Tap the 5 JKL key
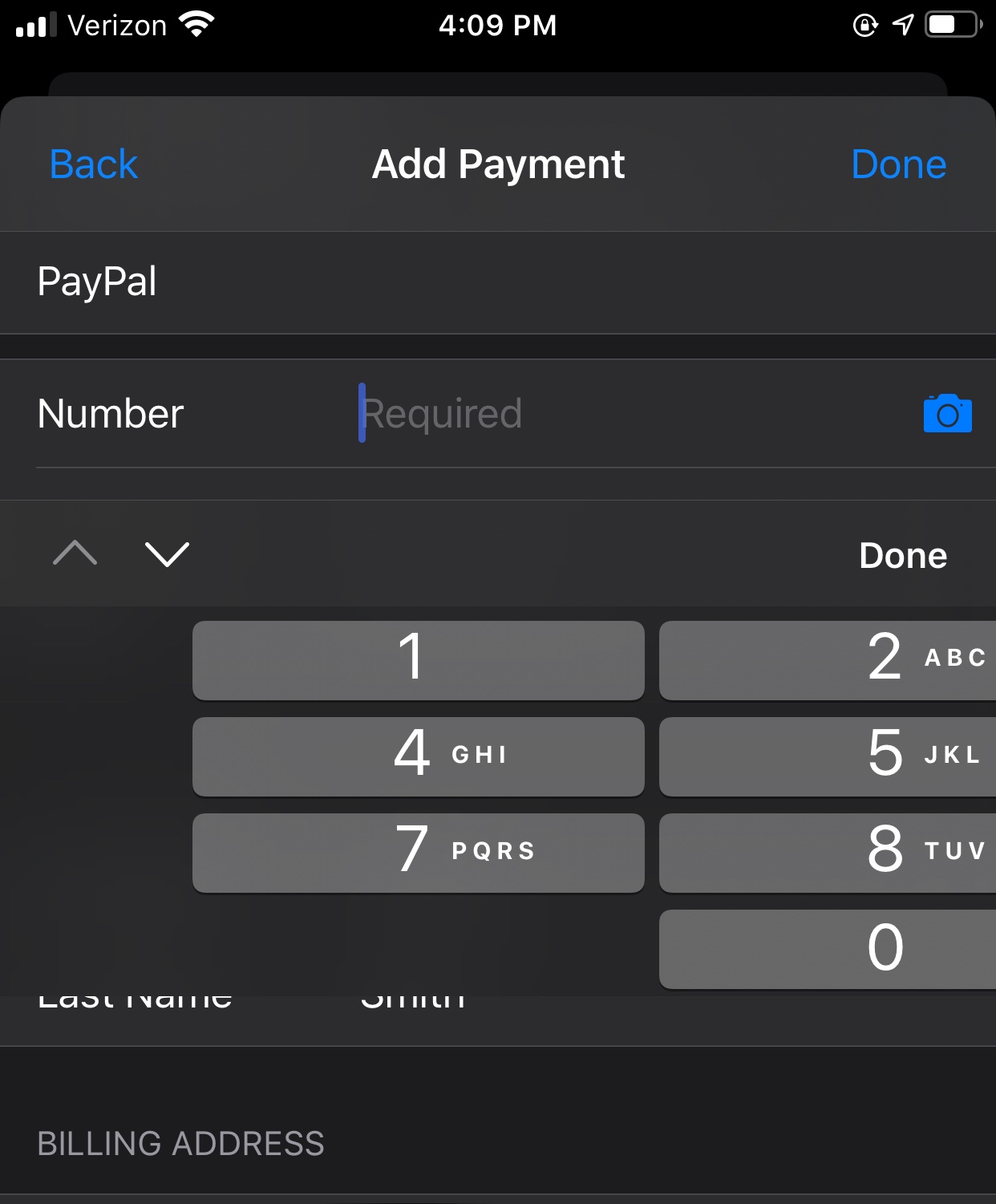This screenshot has height=1204, width=996. click(828, 756)
